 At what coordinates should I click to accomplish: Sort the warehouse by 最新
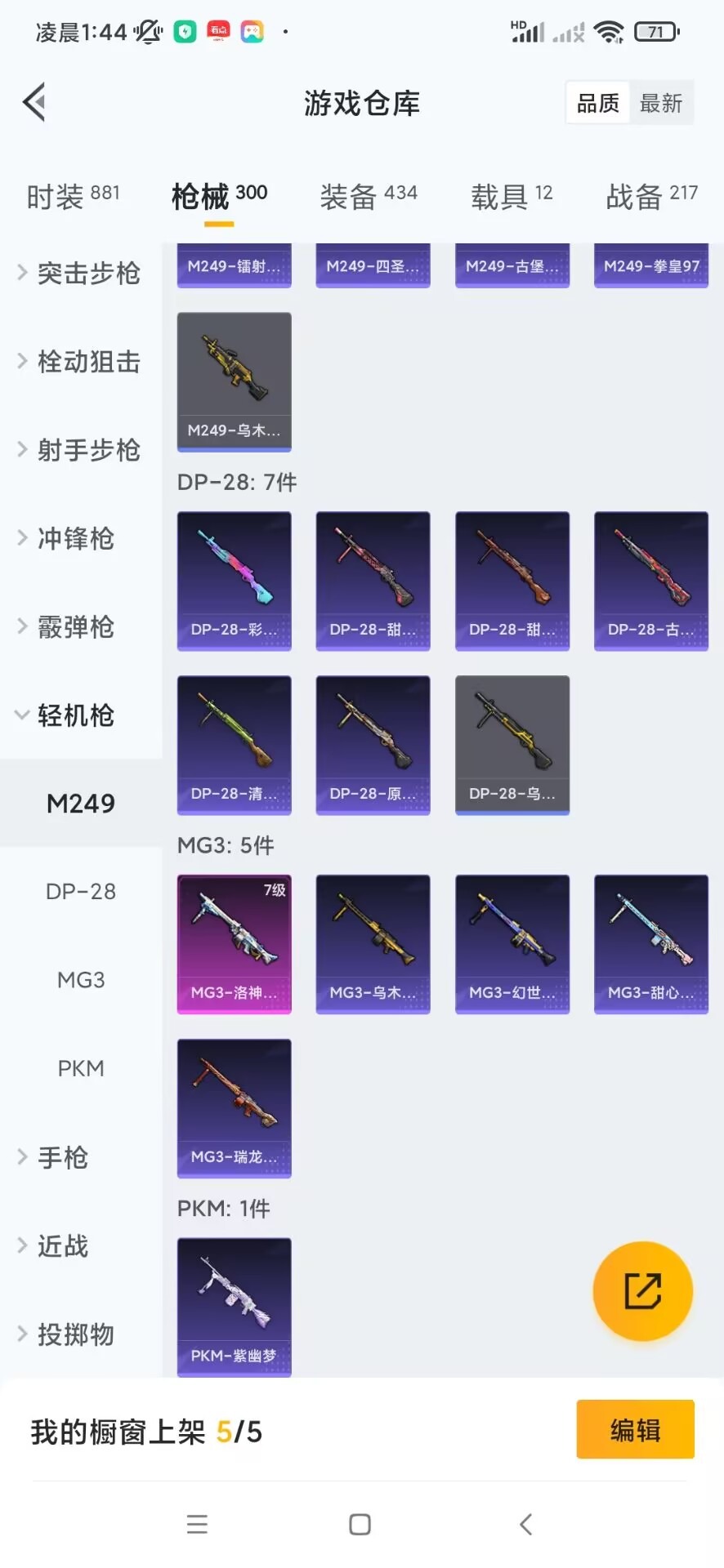pyautogui.click(x=661, y=103)
